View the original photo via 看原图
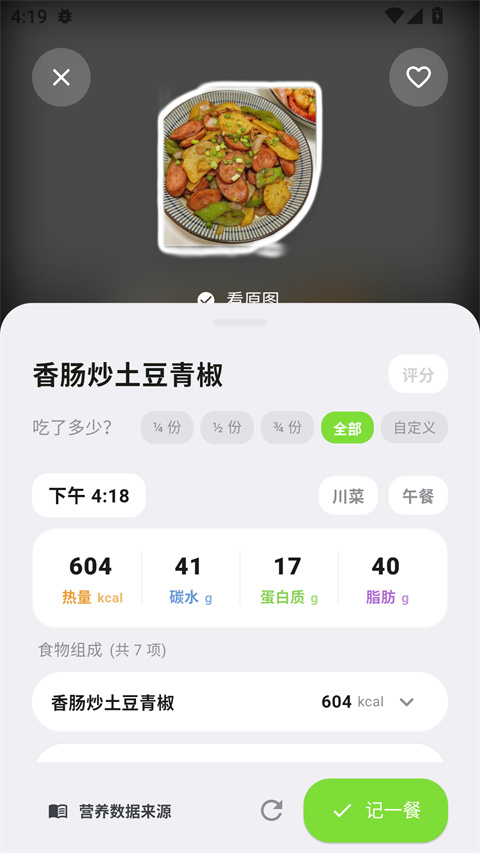The image size is (480, 853). 239,298
